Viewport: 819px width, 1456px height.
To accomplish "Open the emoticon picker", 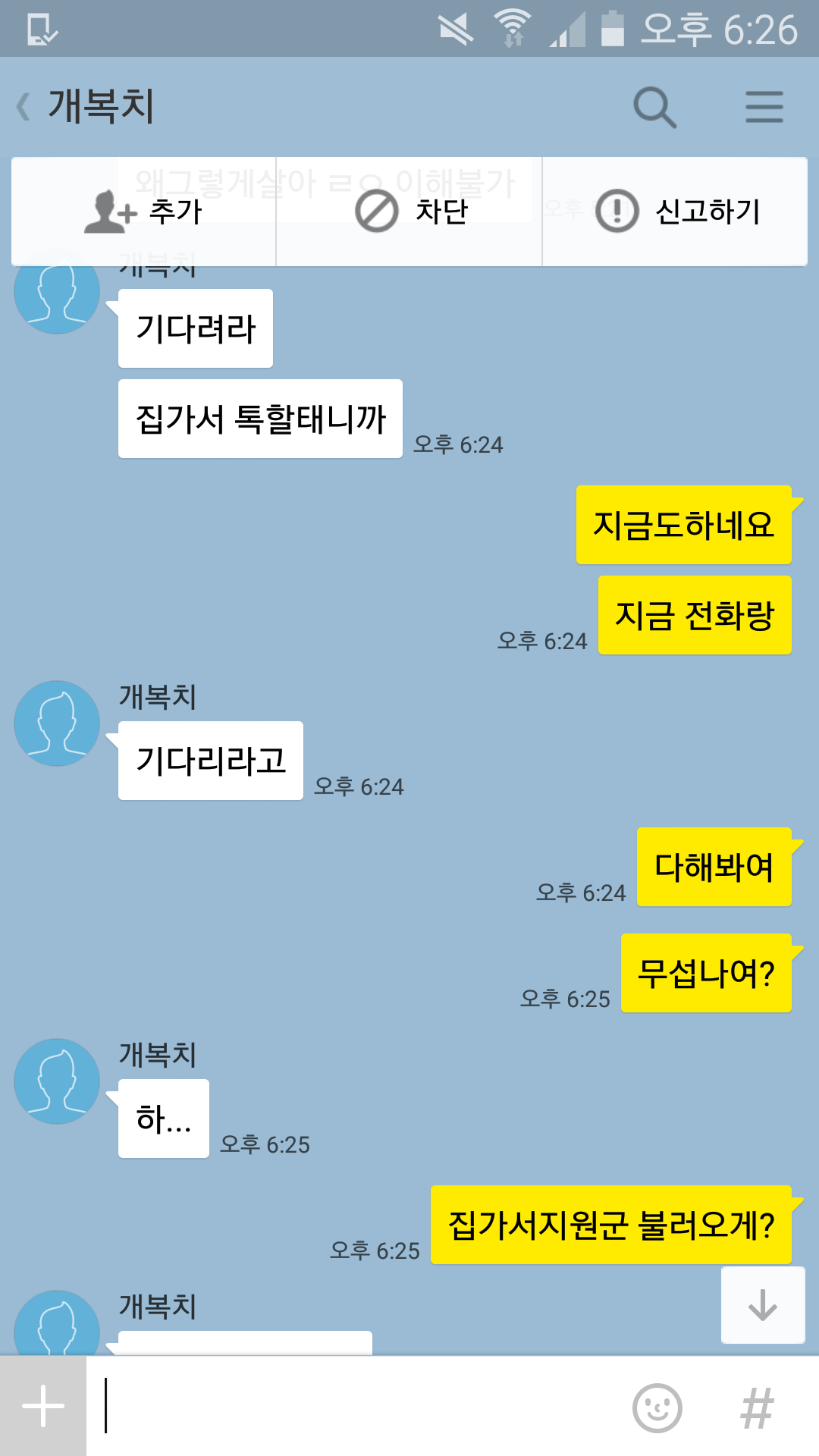I will [x=657, y=1407].
